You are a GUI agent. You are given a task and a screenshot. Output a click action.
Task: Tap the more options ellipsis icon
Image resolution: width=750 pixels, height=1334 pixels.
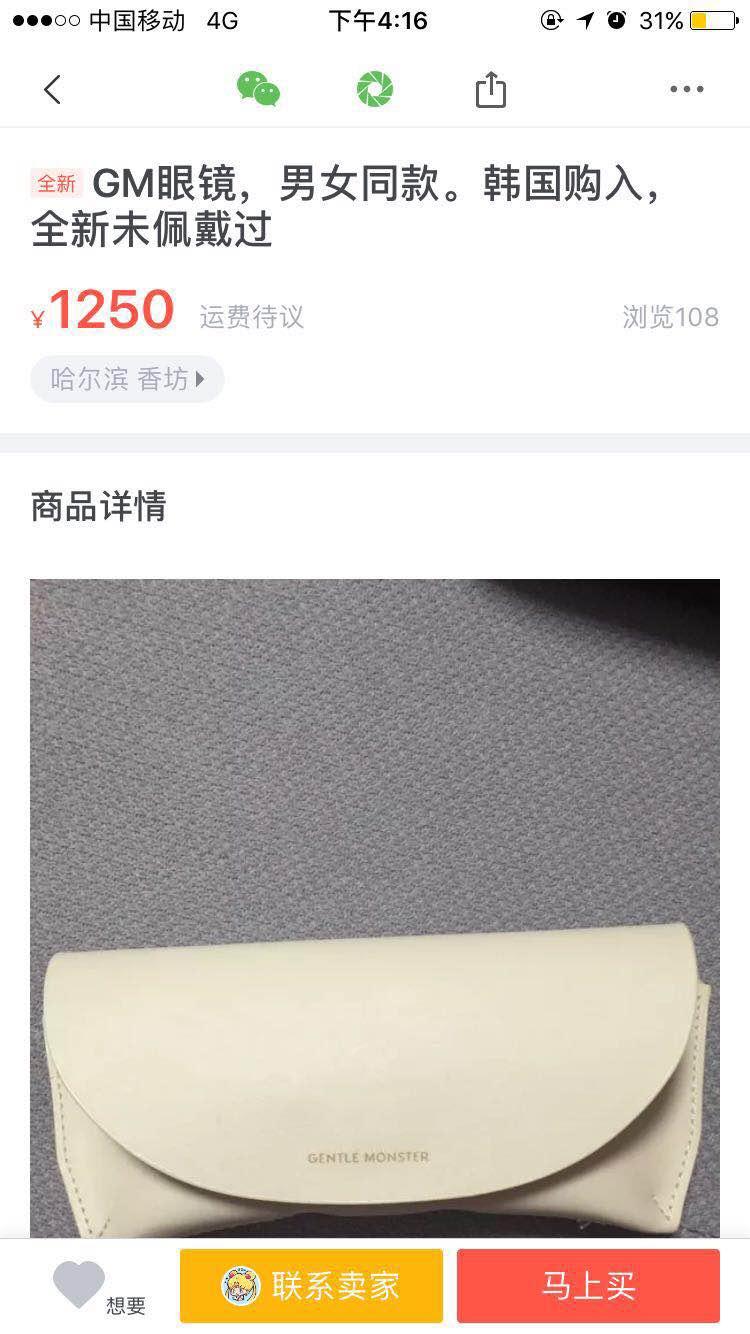[686, 89]
